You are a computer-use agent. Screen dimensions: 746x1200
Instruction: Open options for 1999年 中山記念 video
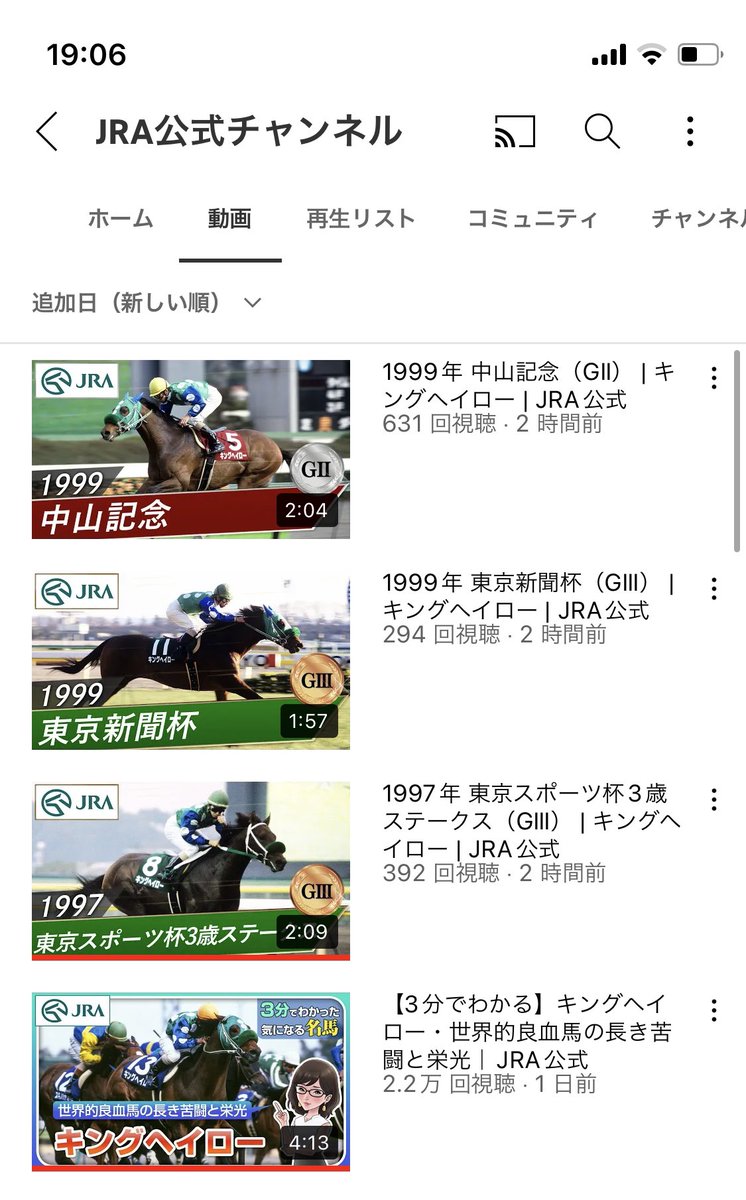pyautogui.click(x=713, y=378)
